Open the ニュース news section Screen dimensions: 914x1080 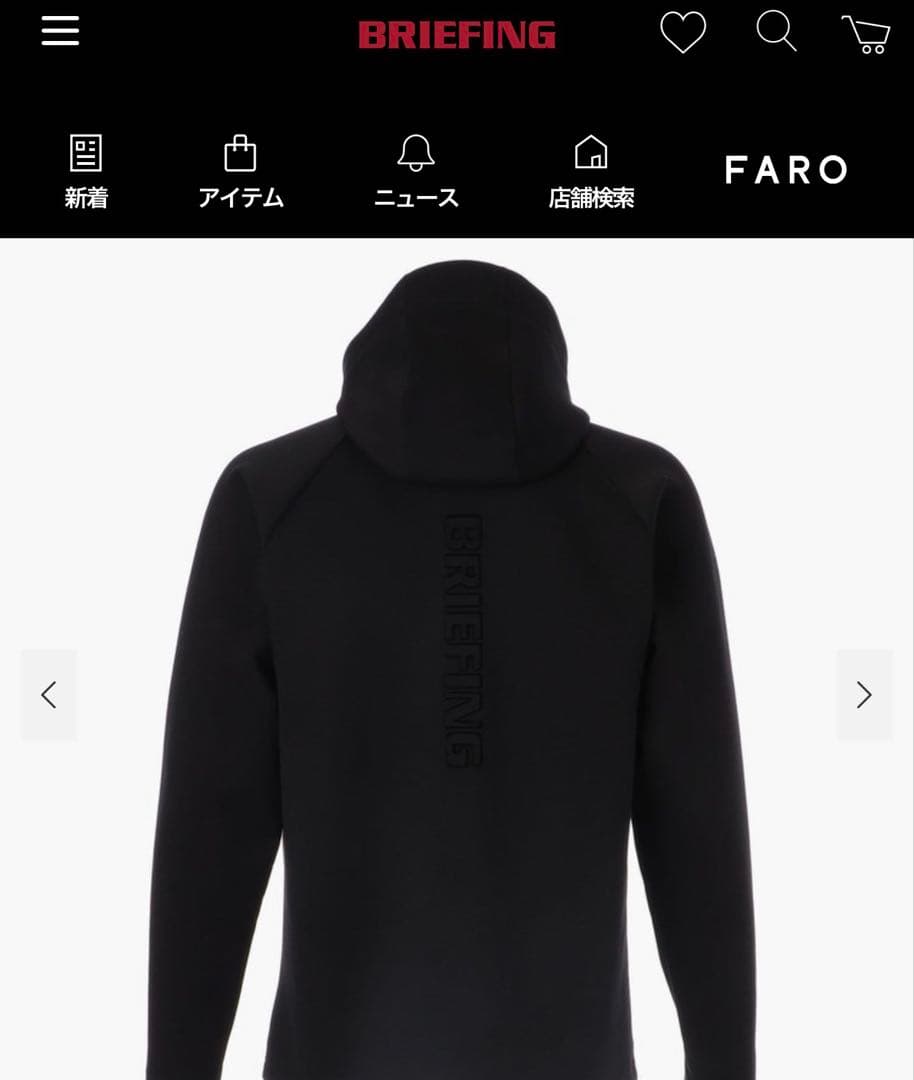point(416,172)
